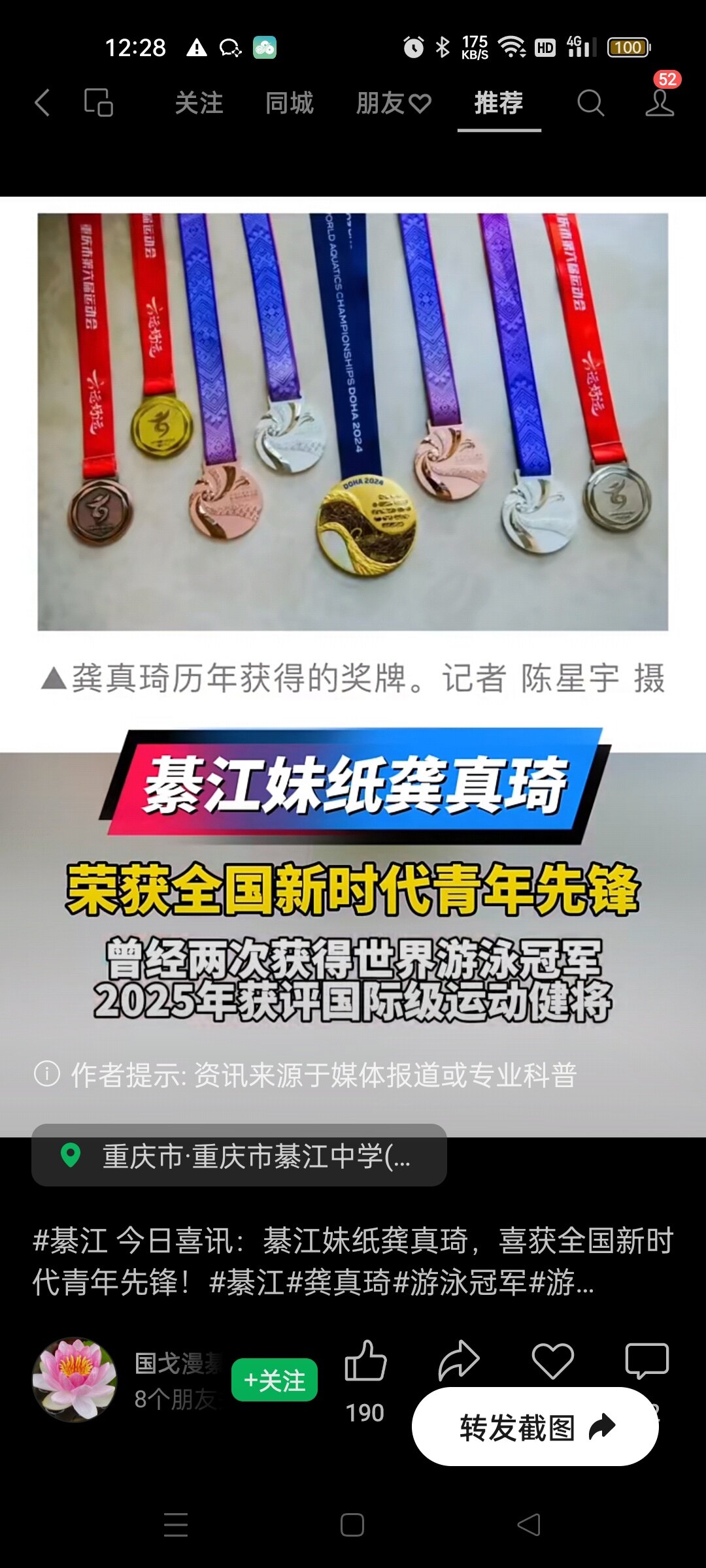Tap the 转发截图 button
Image resolution: width=706 pixels, height=1568 pixels.
pos(535,1428)
